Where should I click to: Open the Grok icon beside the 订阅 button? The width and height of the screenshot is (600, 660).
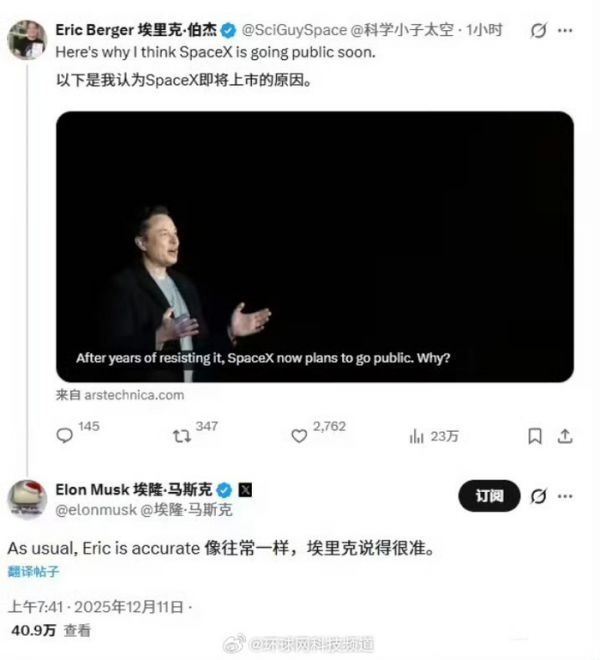coord(539,495)
